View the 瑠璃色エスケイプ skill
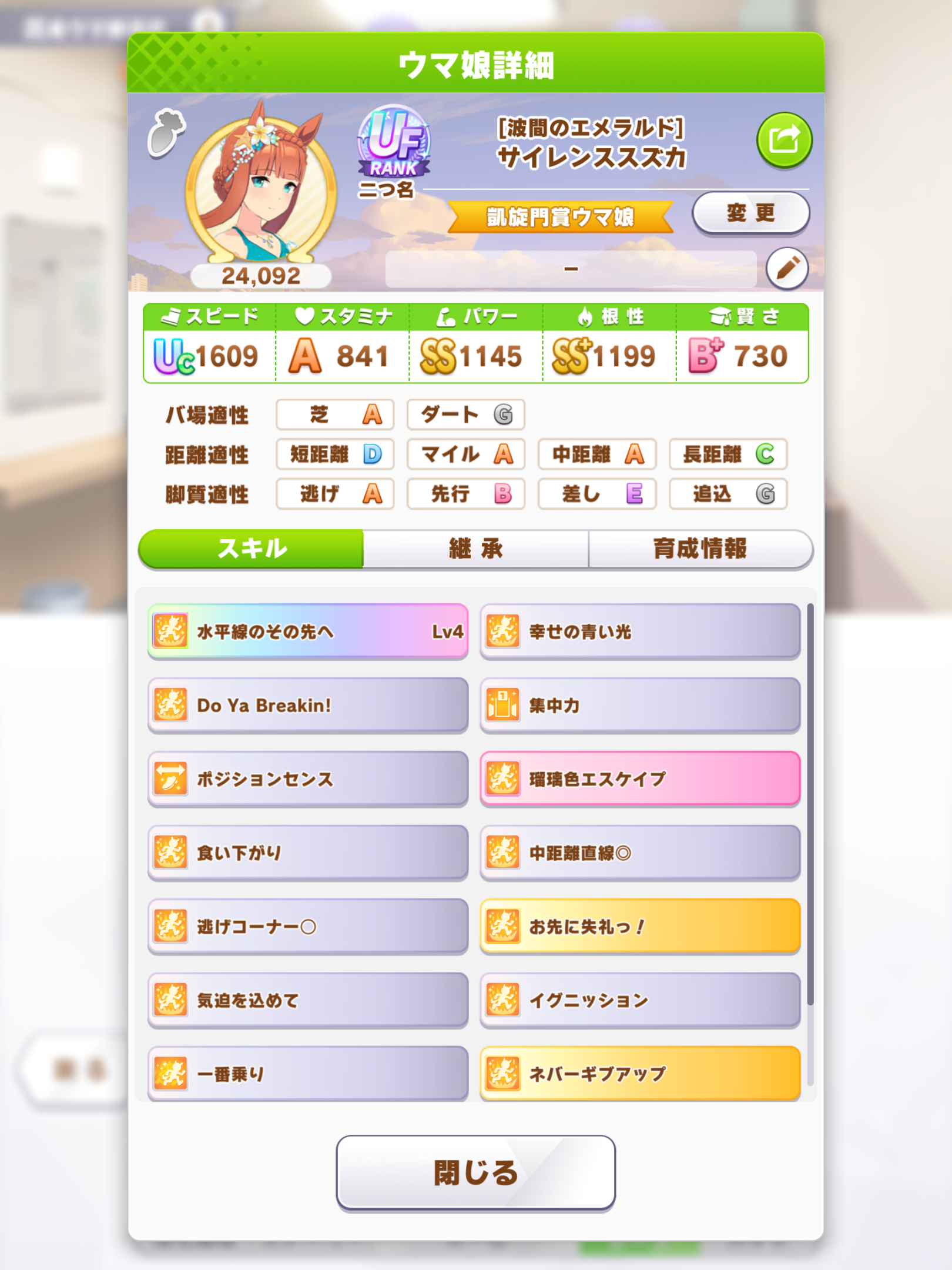The image size is (952, 1270). pos(640,778)
